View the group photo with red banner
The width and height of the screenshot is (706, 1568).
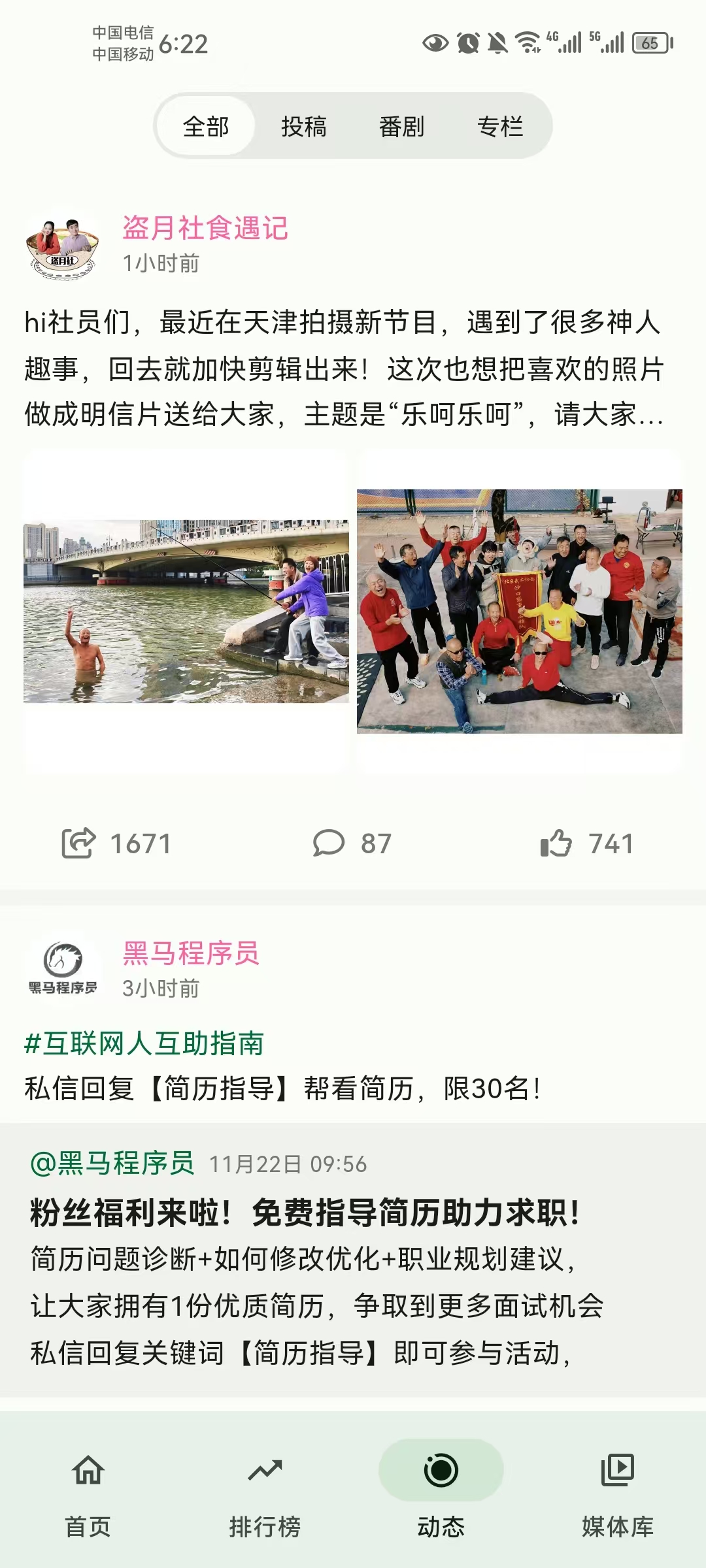pos(520,612)
